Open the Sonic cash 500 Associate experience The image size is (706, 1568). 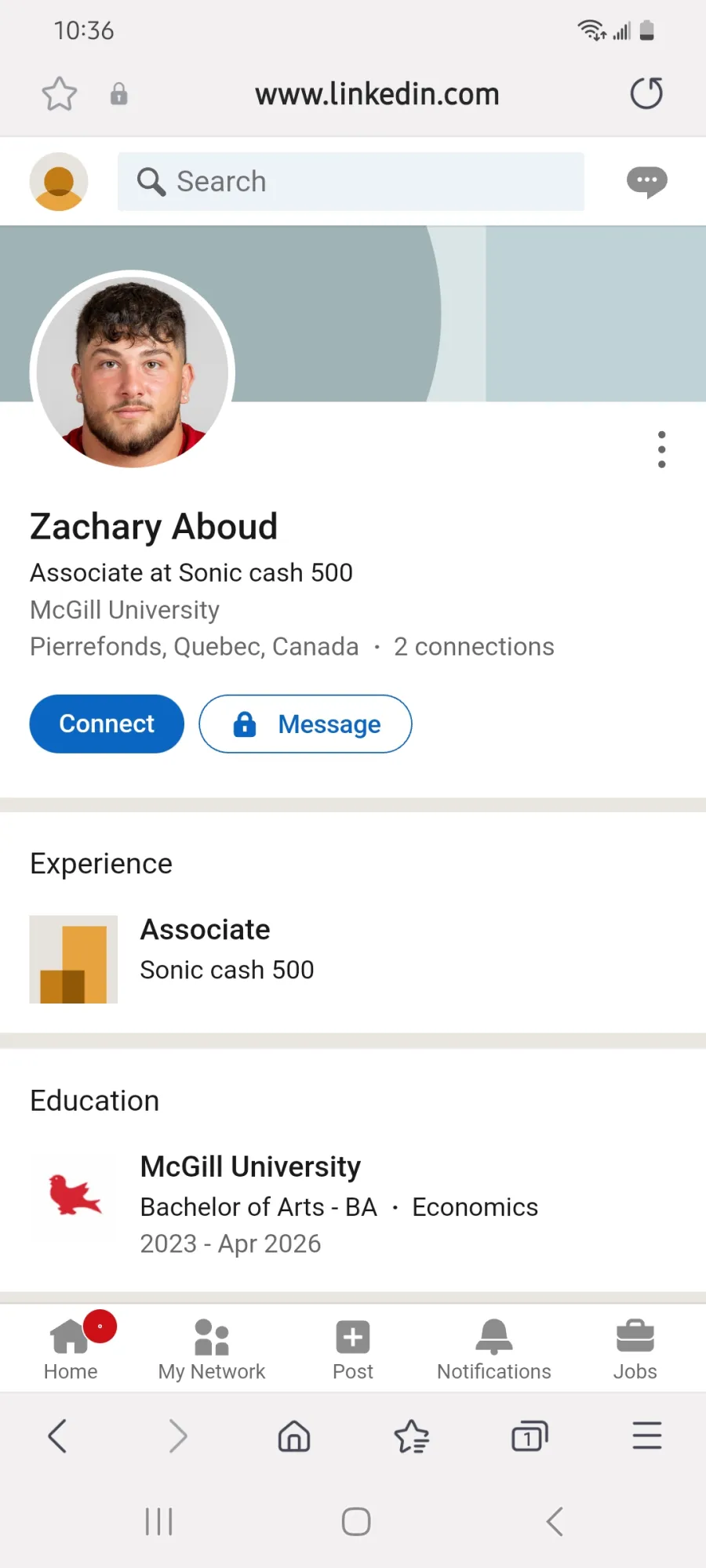tap(353, 959)
